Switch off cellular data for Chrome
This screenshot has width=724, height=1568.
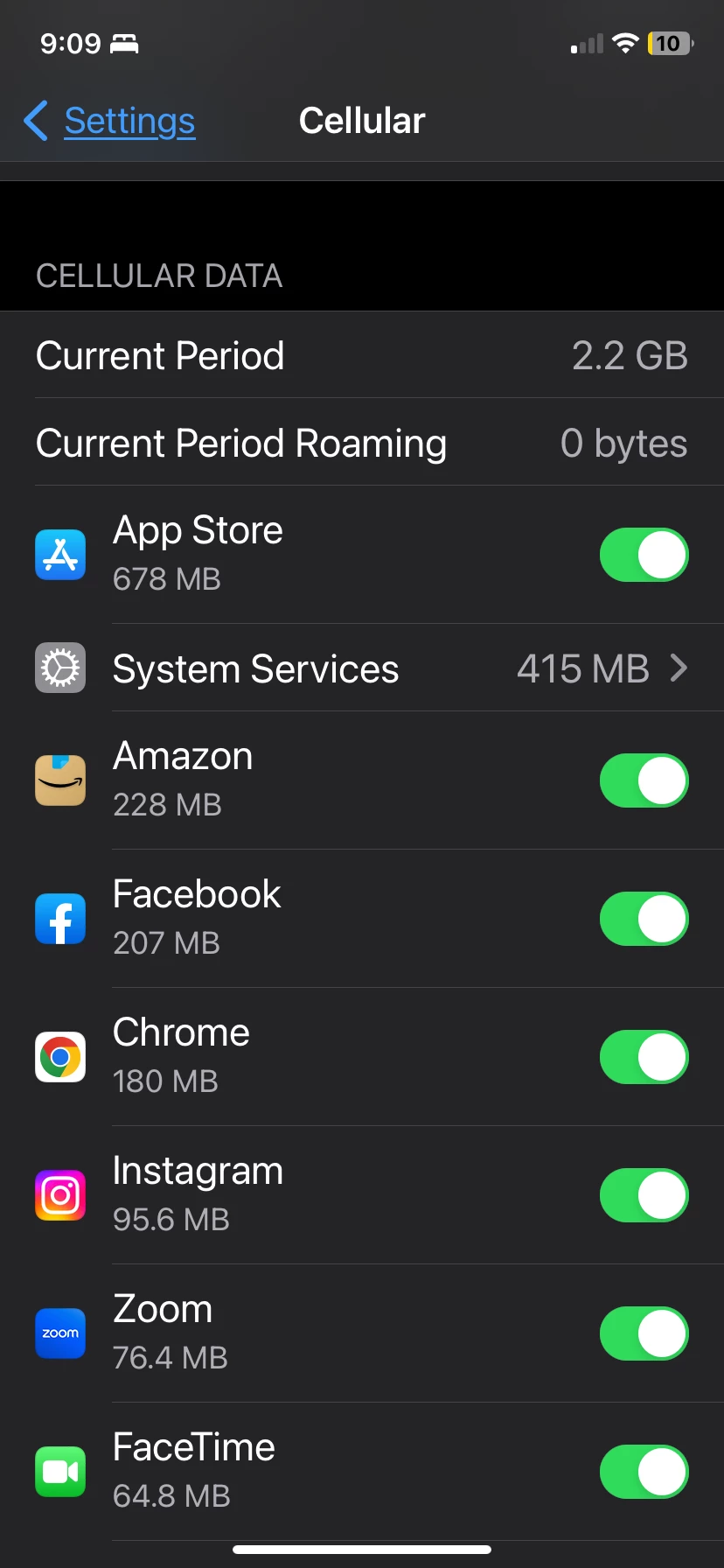click(644, 1057)
